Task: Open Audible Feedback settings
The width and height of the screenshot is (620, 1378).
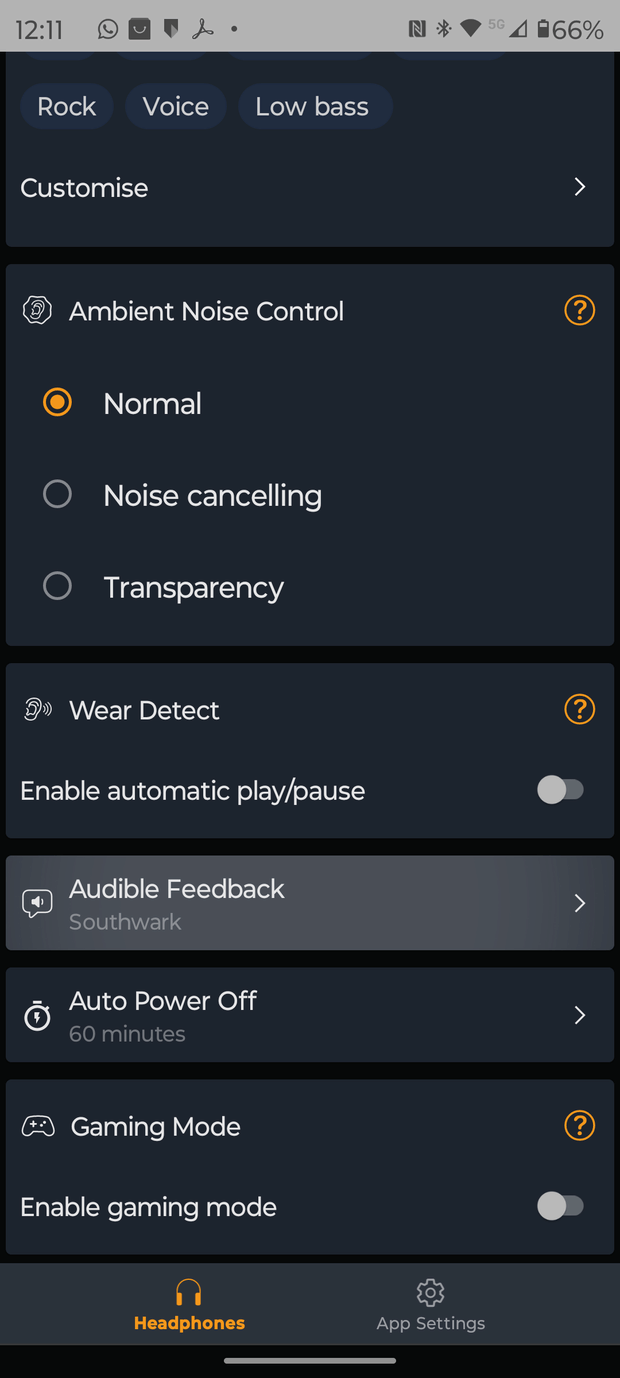Action: pos(310,903)
